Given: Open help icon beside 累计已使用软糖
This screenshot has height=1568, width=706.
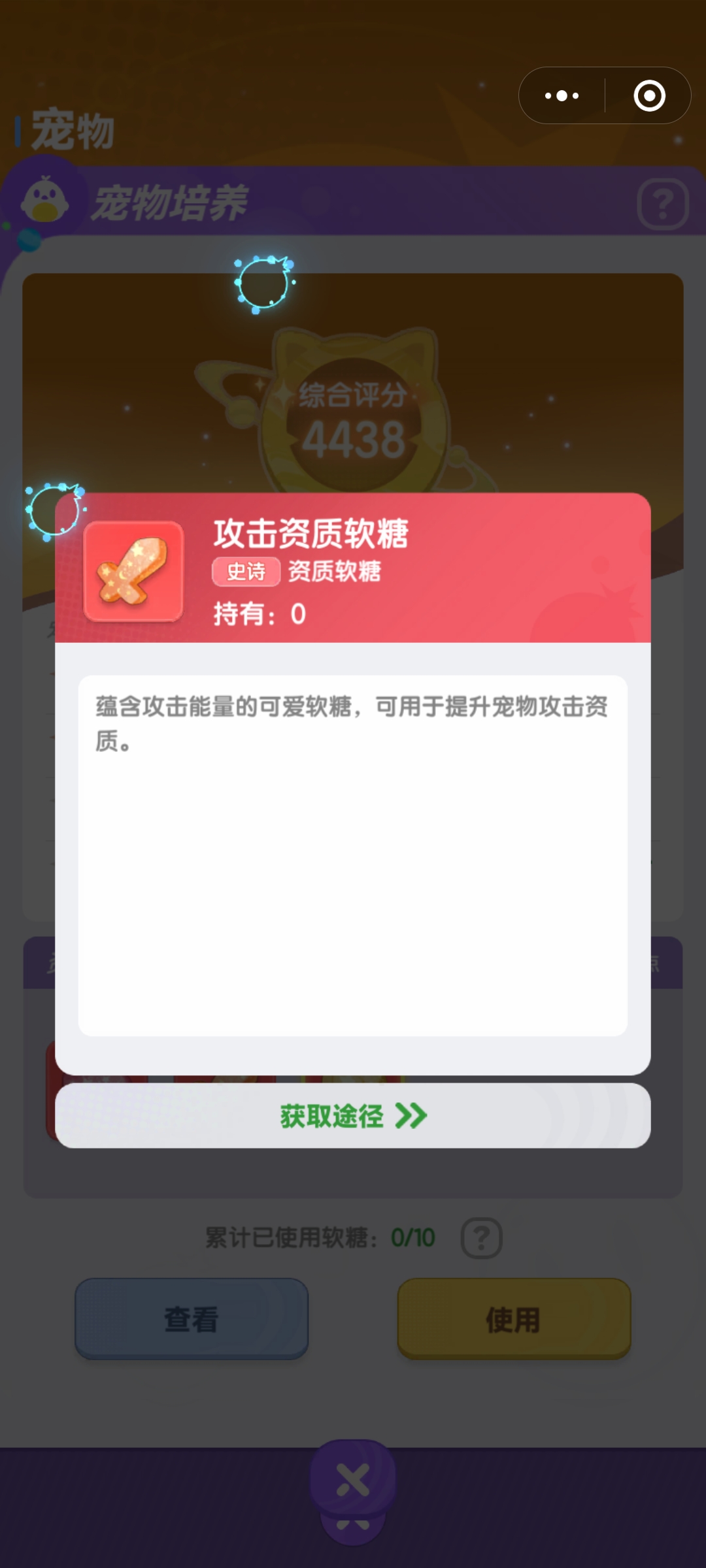Looking at the screenshot, I should coord(482,1238).
